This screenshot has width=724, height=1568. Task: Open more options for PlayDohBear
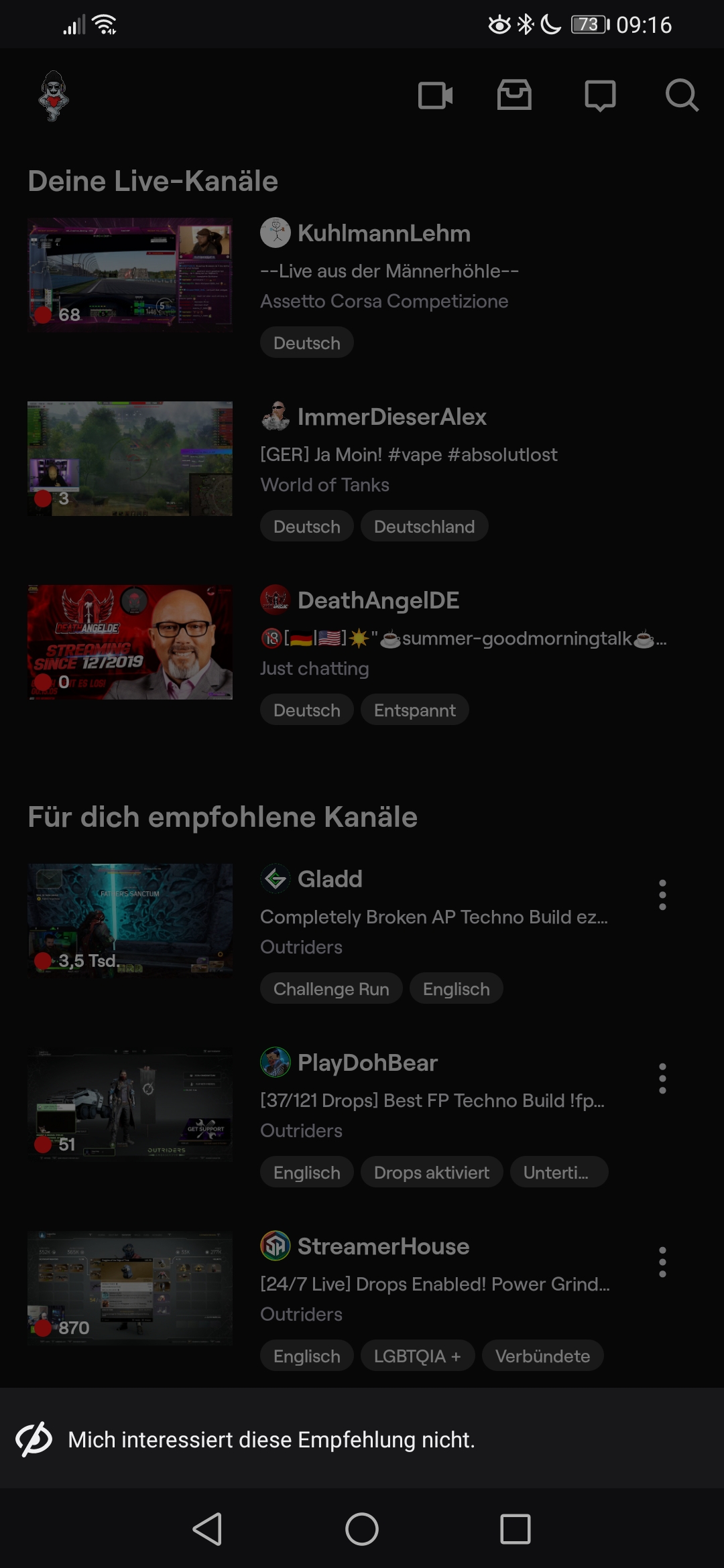coord(662,1079)
